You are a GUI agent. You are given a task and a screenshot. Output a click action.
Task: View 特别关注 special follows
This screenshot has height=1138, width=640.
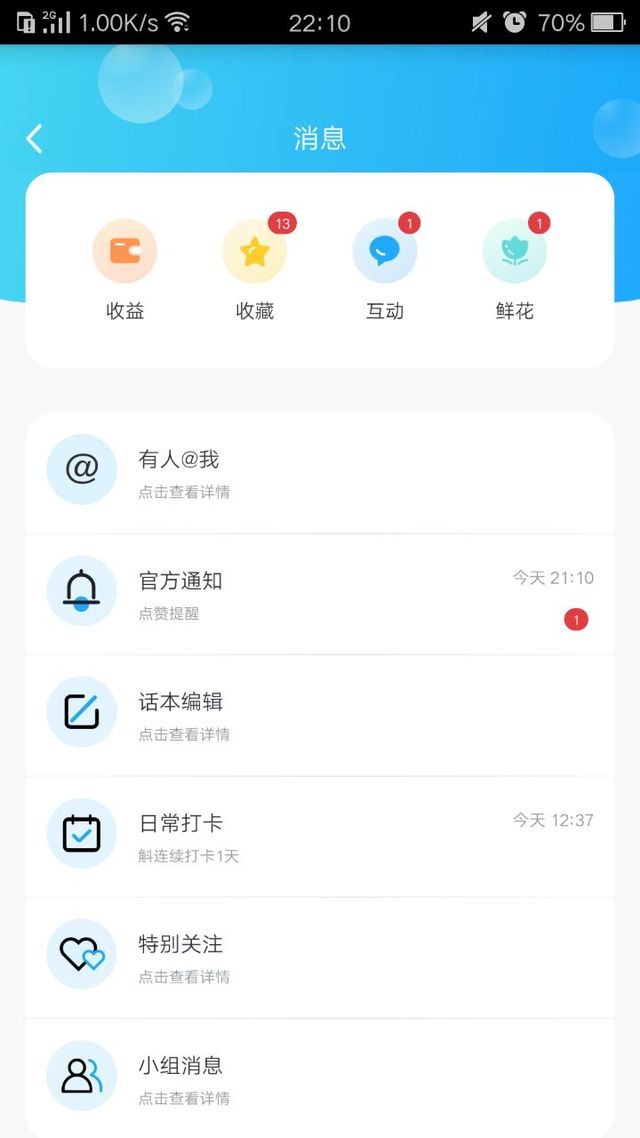tap(320, 958)
